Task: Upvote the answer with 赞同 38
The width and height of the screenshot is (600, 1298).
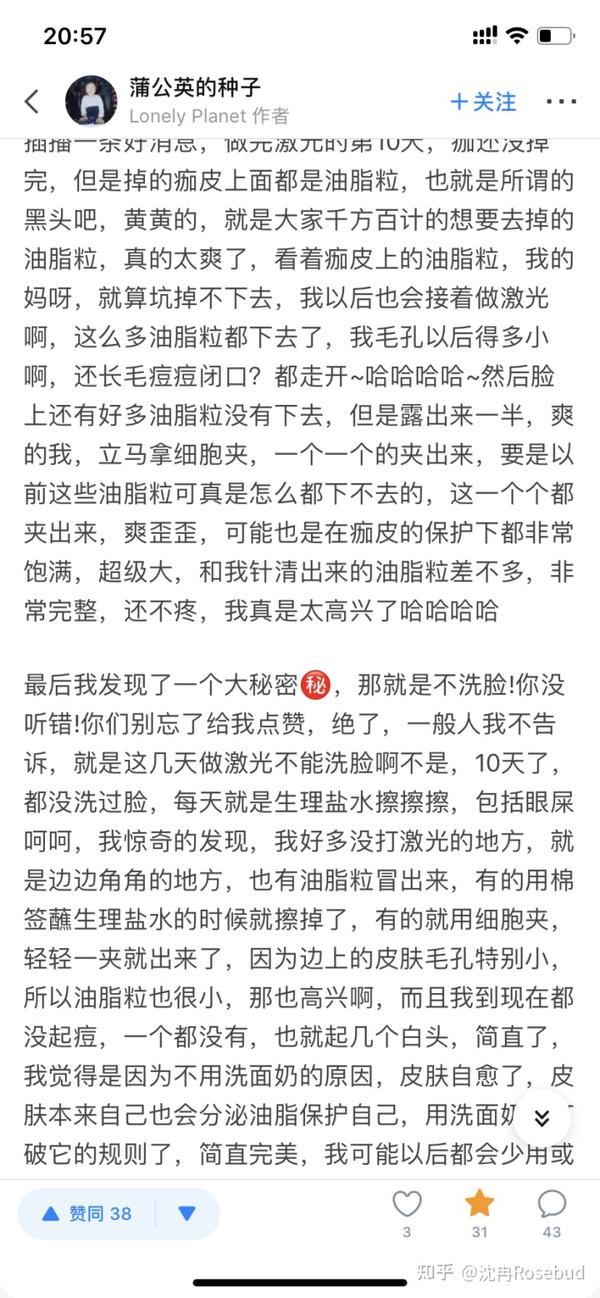Action: [x=87, y=1213]
